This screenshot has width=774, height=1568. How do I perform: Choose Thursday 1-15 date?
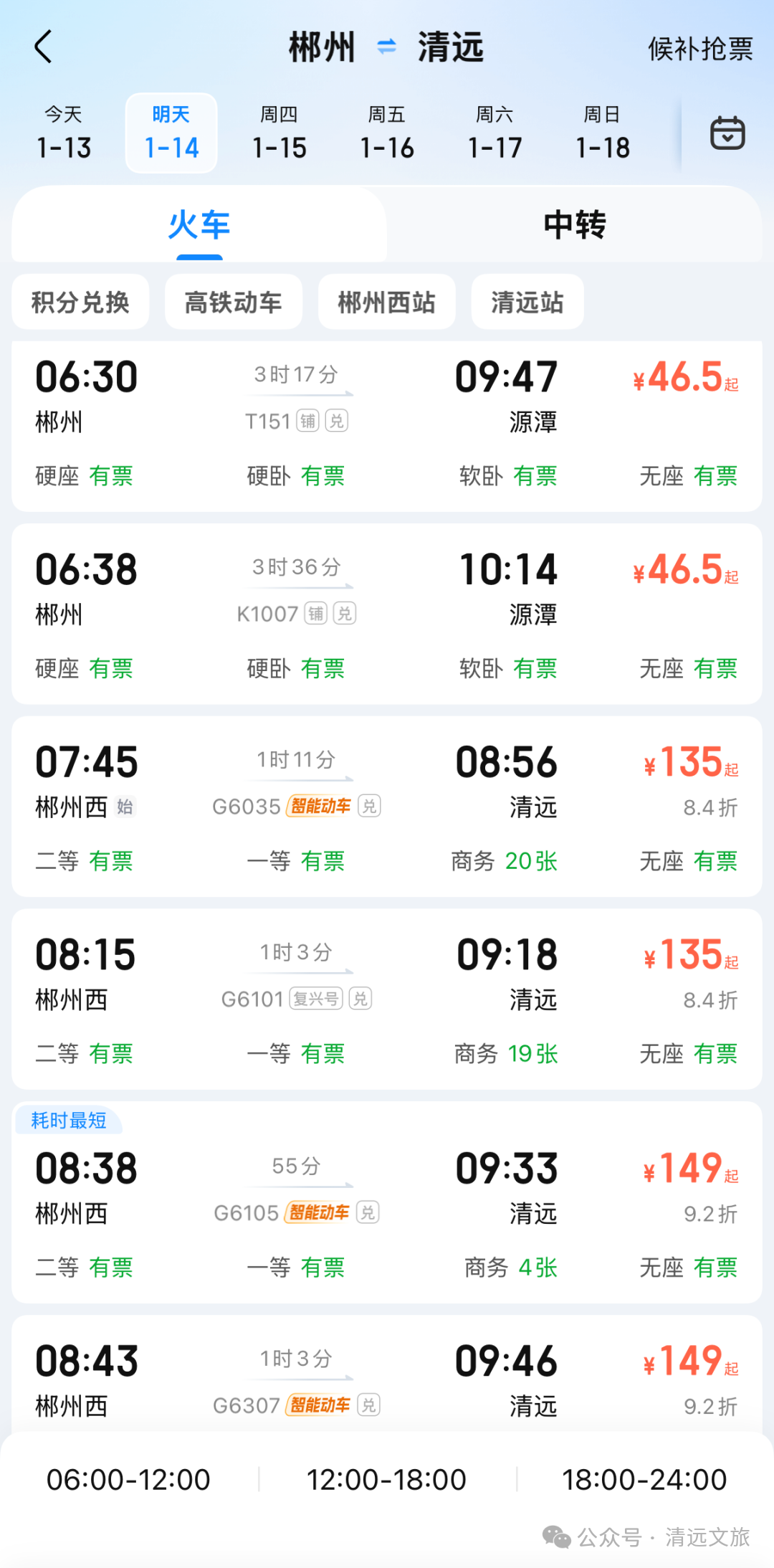click(279, 133)
